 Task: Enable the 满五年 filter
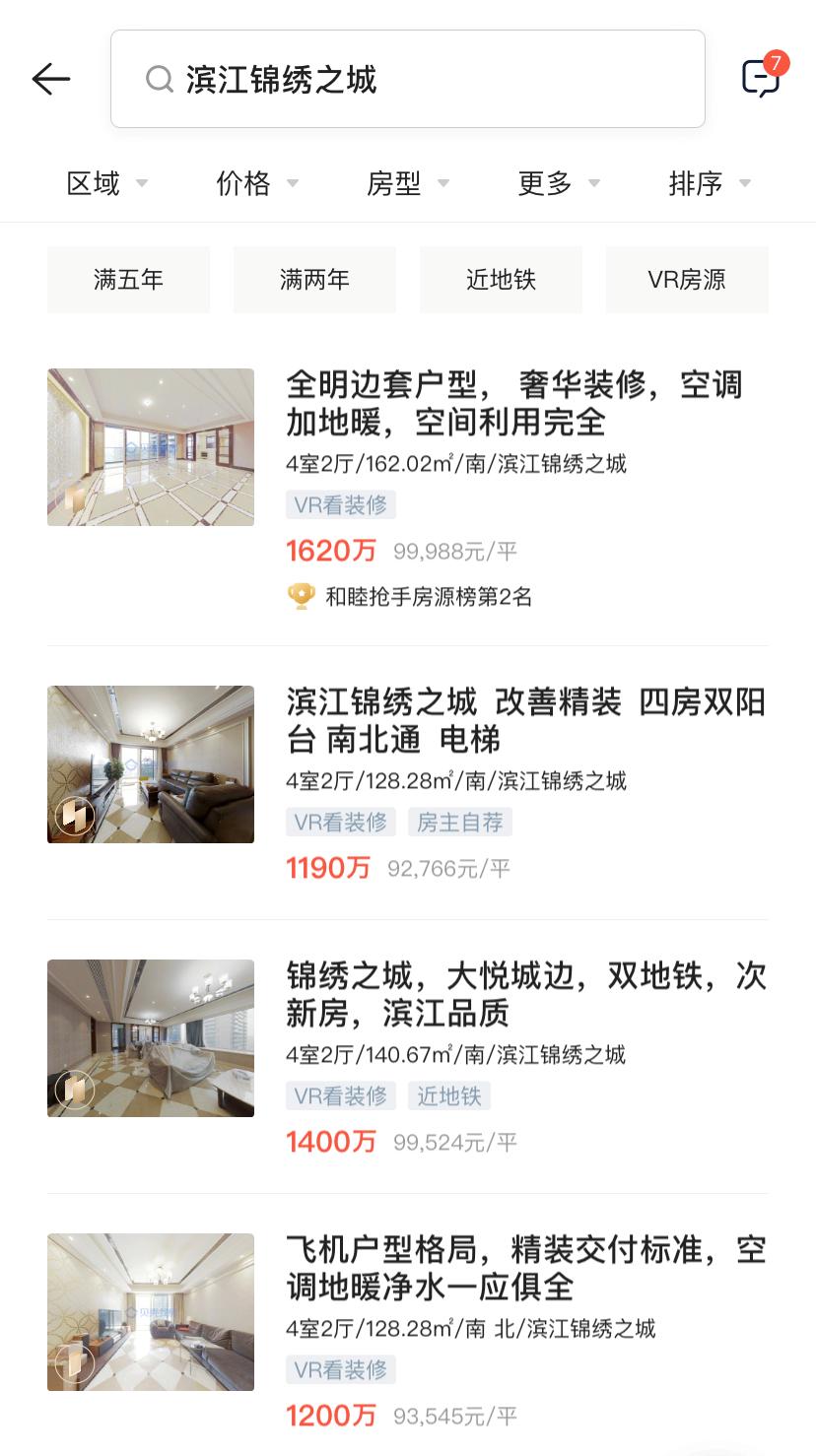pyautogui.click(x=128, y=280)
